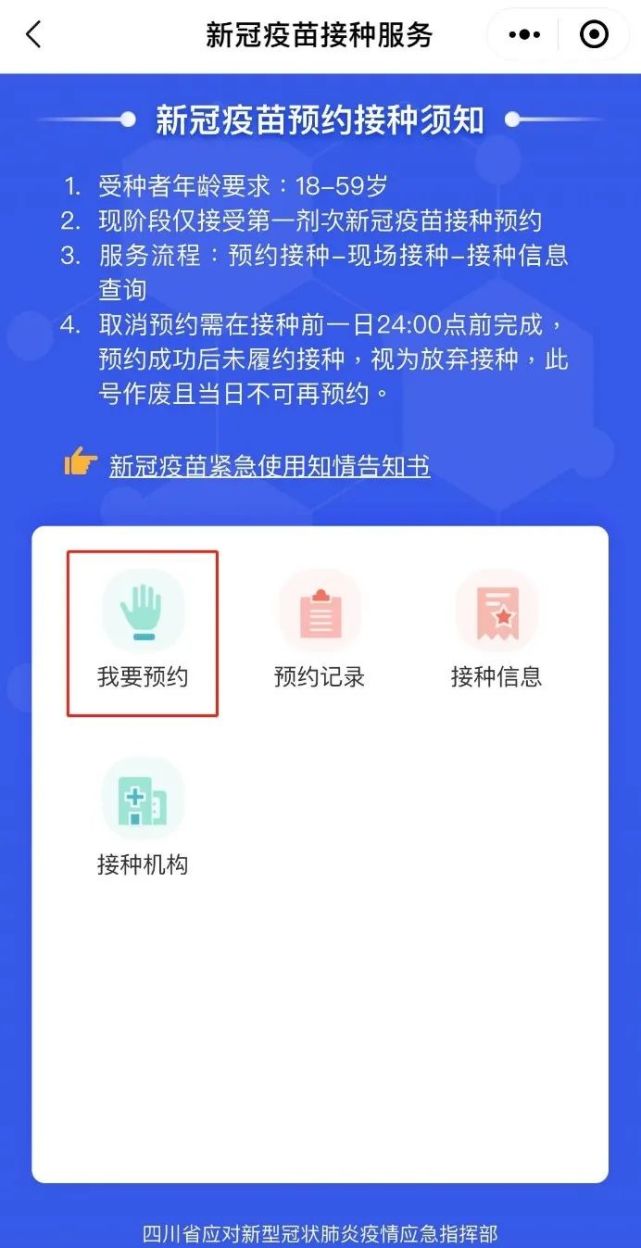Check 接种信息 vaccination information
Image resolution: width=641 pixels, height=1248 pixels.
click(496, 631)
